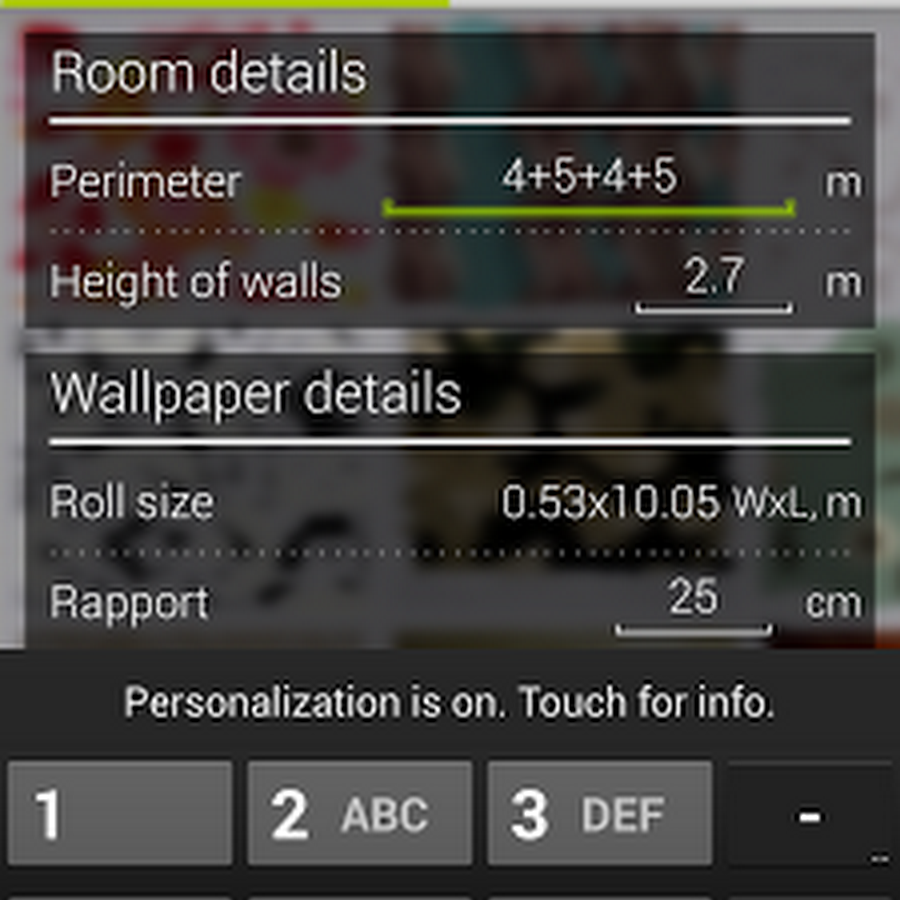Image resolution: width=900 pixels, height=900 pixels.
Task: Edit the Perimeter field
Action: point(589,180)
